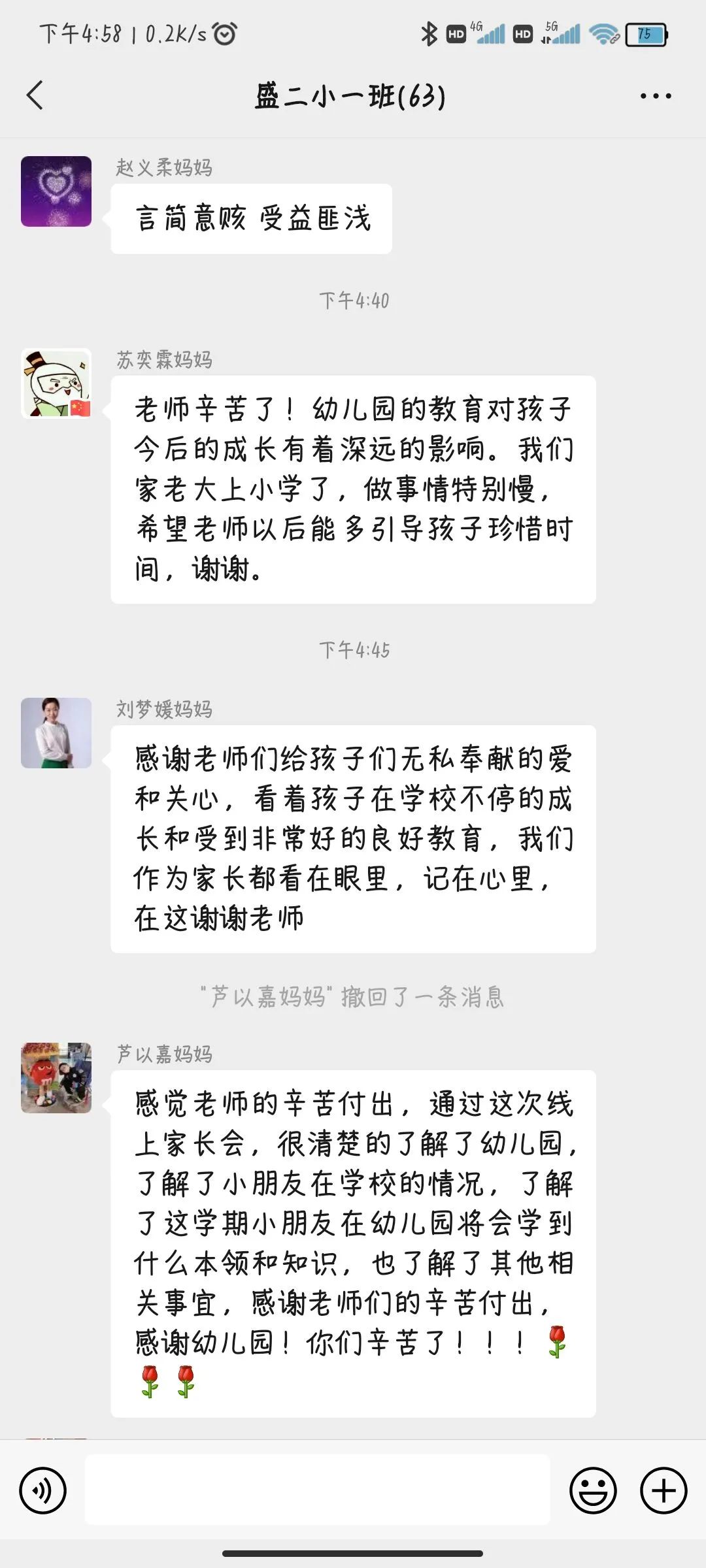This screenshot has width=706, height=1568.
Task: Open 刘梦媛妈妈's profile picture
Action: pos(56,733)
